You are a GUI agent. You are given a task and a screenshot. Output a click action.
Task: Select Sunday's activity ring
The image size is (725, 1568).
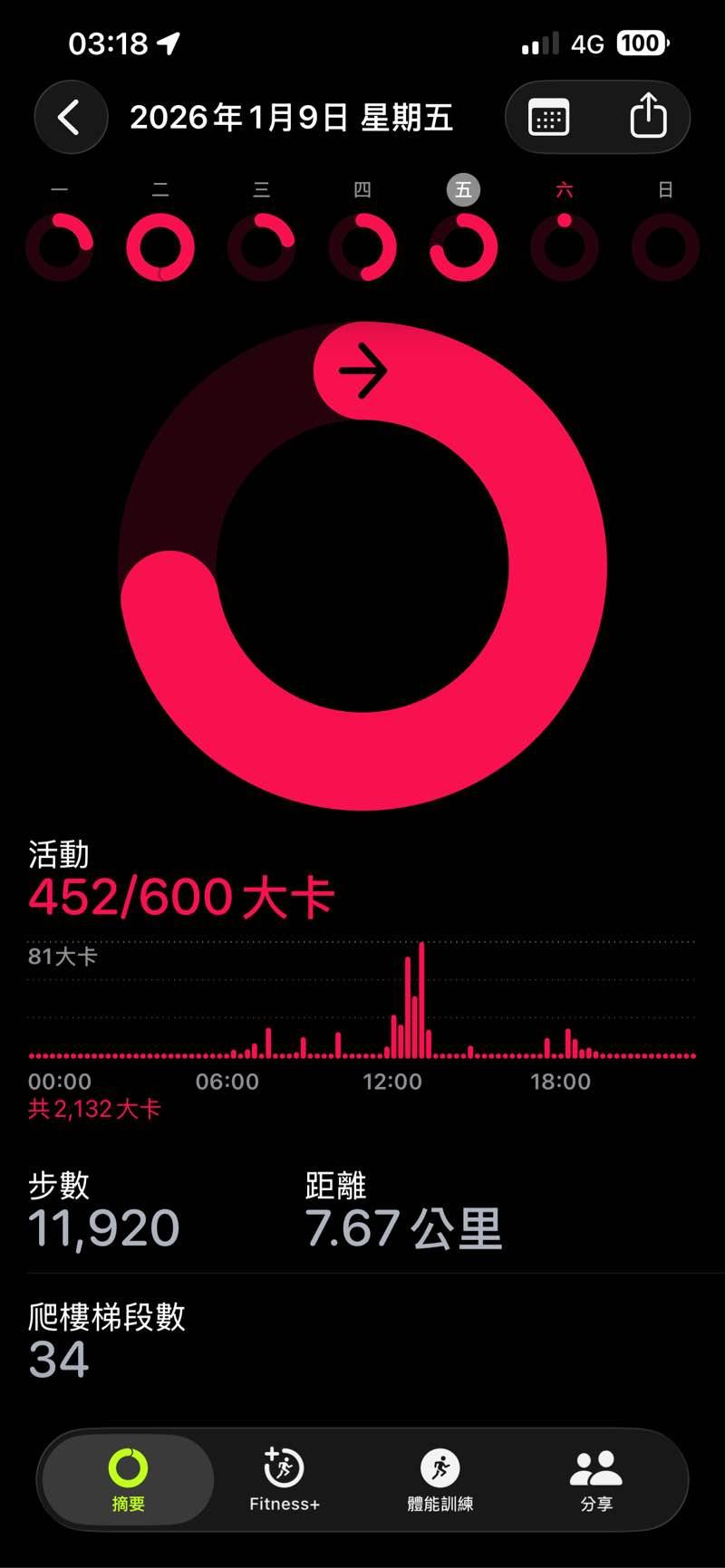665,246
